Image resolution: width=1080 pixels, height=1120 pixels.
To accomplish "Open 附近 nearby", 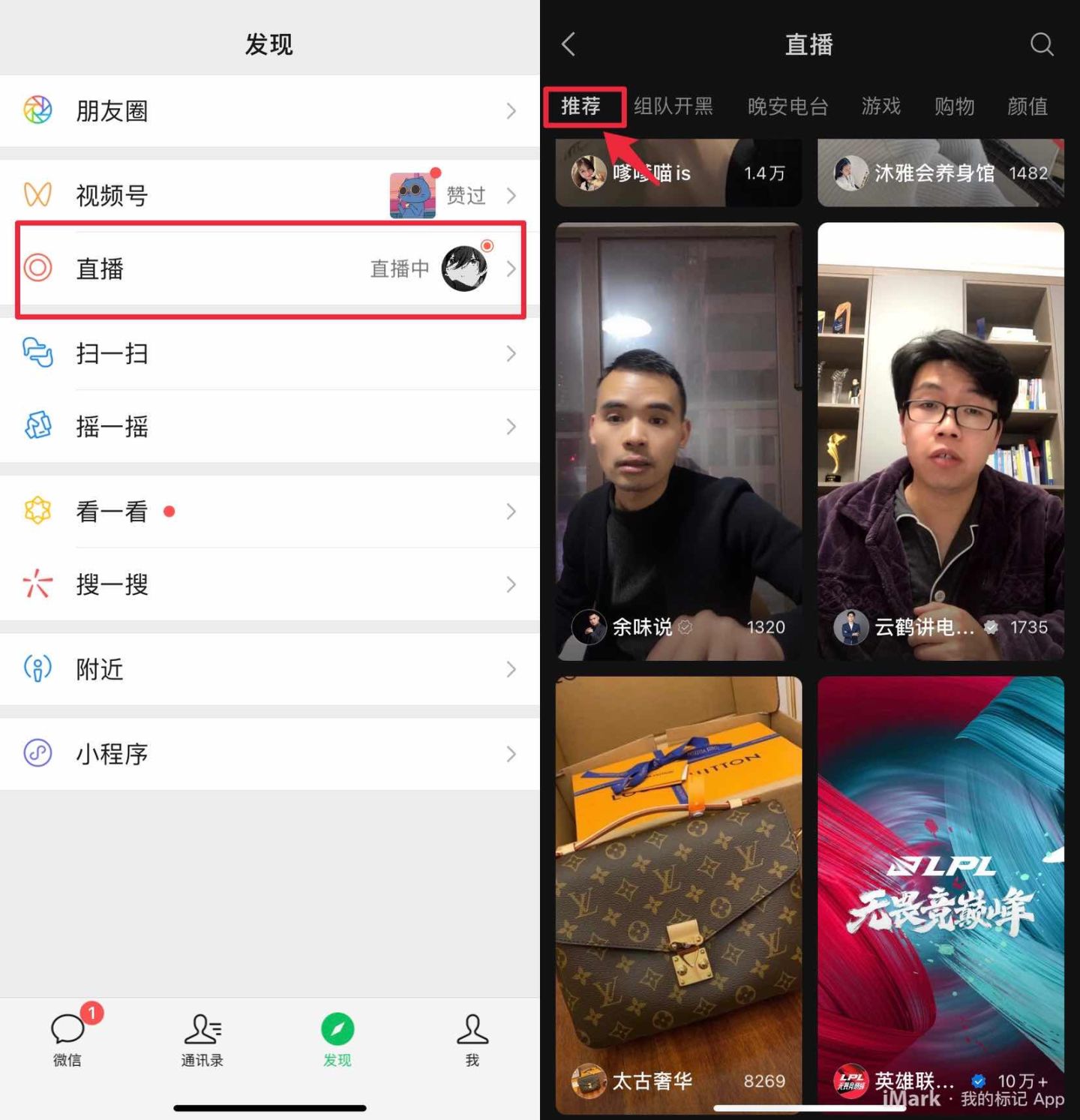I will click(268, 669).
